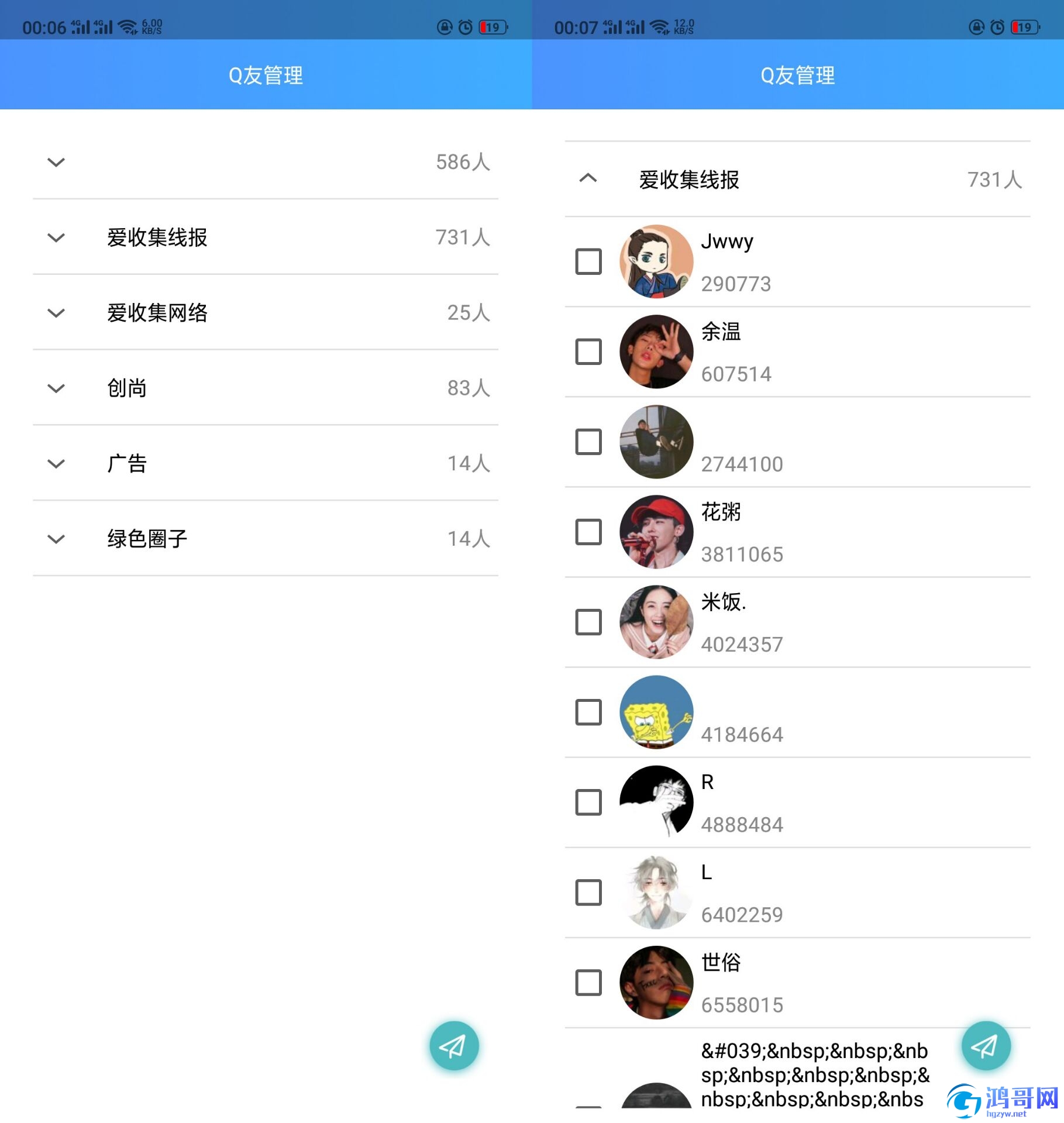Collapse the opened 爱收集线报 group with up arrow
Screen dimensions: 1064x1123
point(588,179)
